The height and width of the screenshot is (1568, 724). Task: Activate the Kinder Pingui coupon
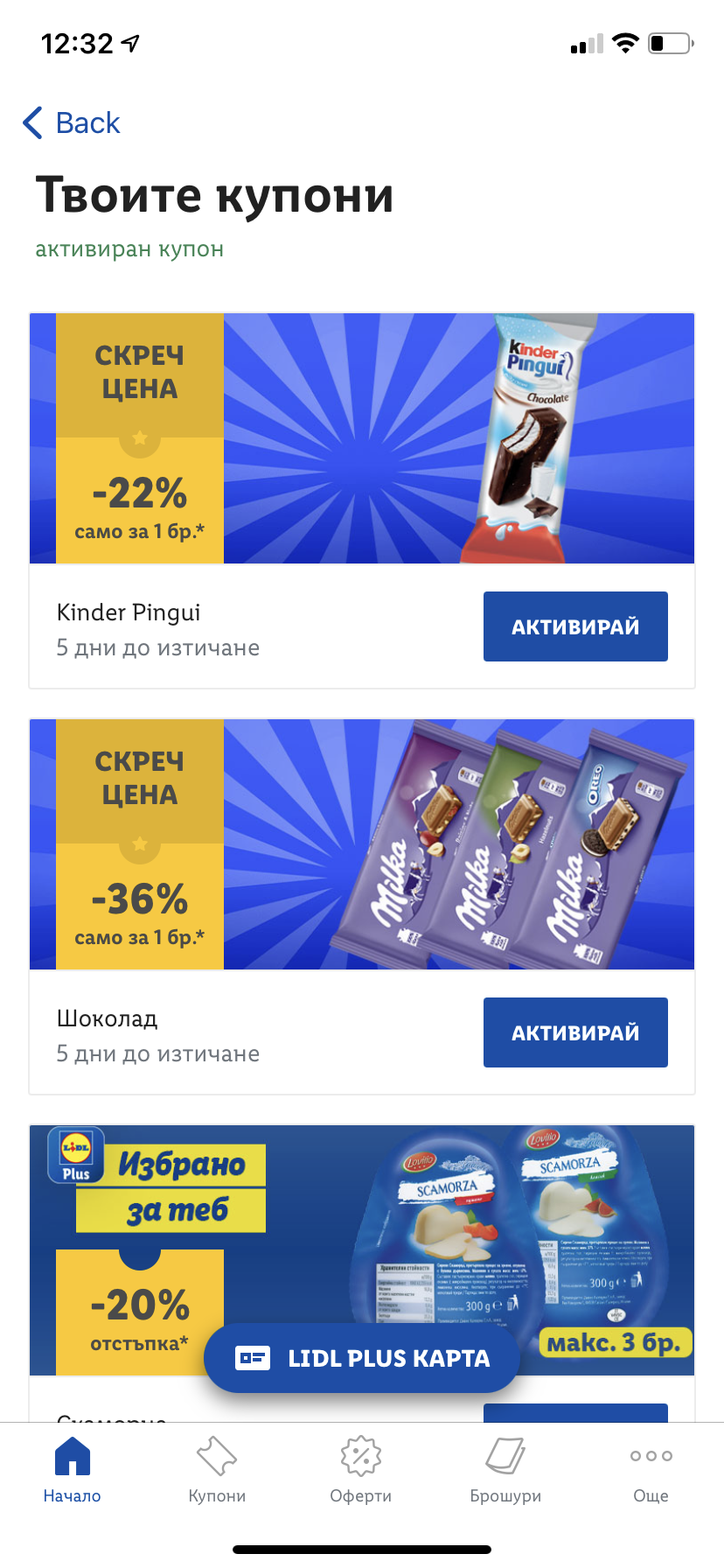(575, 626)
